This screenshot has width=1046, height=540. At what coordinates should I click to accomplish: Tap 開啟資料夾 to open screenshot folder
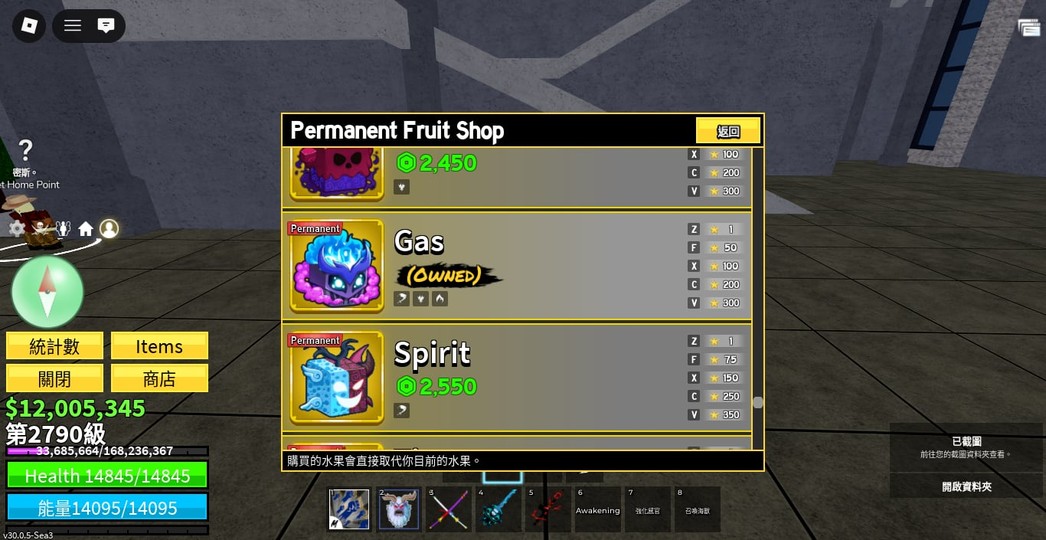pos(966,487)
